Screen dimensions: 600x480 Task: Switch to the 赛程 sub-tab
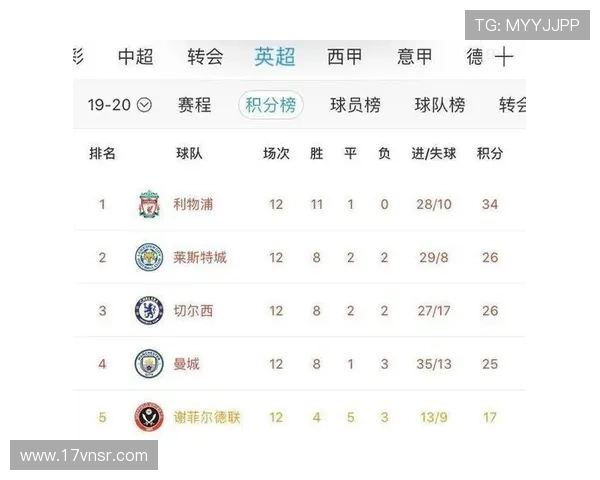[x=194, y=105]
